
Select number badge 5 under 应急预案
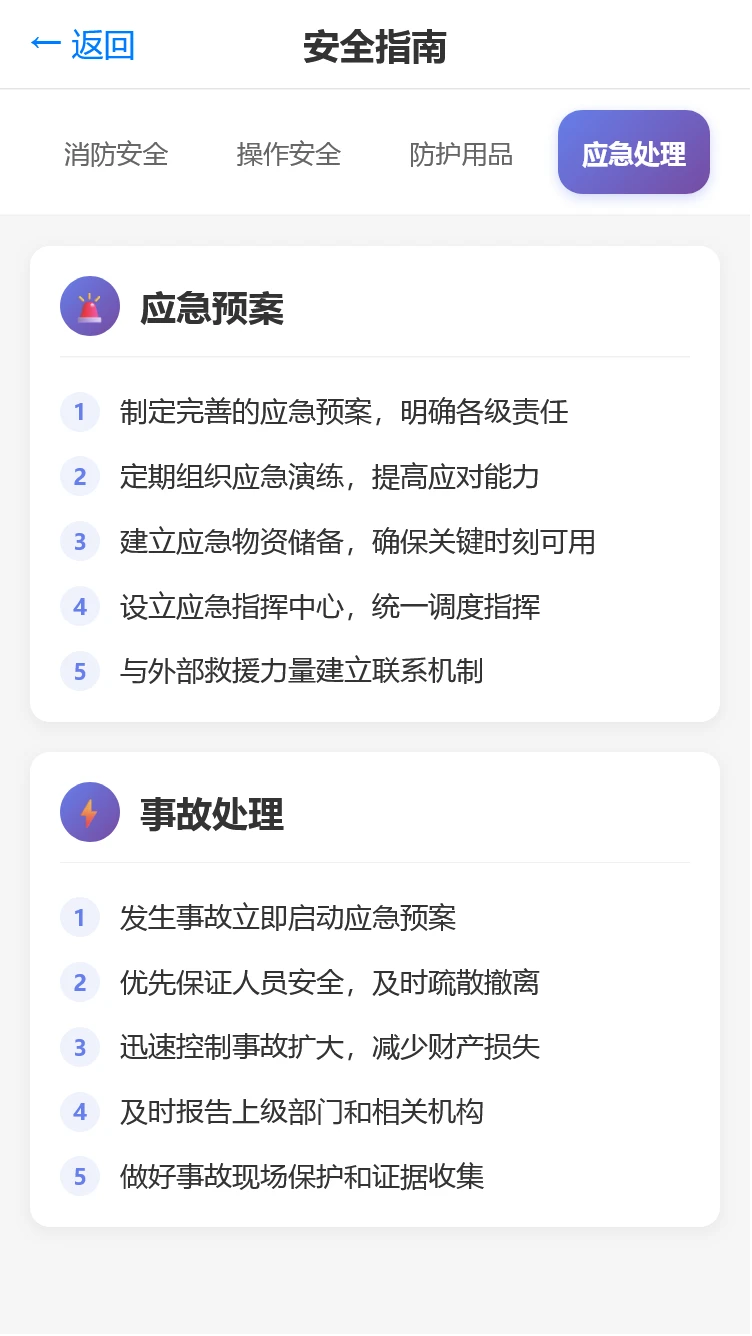click(79, 671)
